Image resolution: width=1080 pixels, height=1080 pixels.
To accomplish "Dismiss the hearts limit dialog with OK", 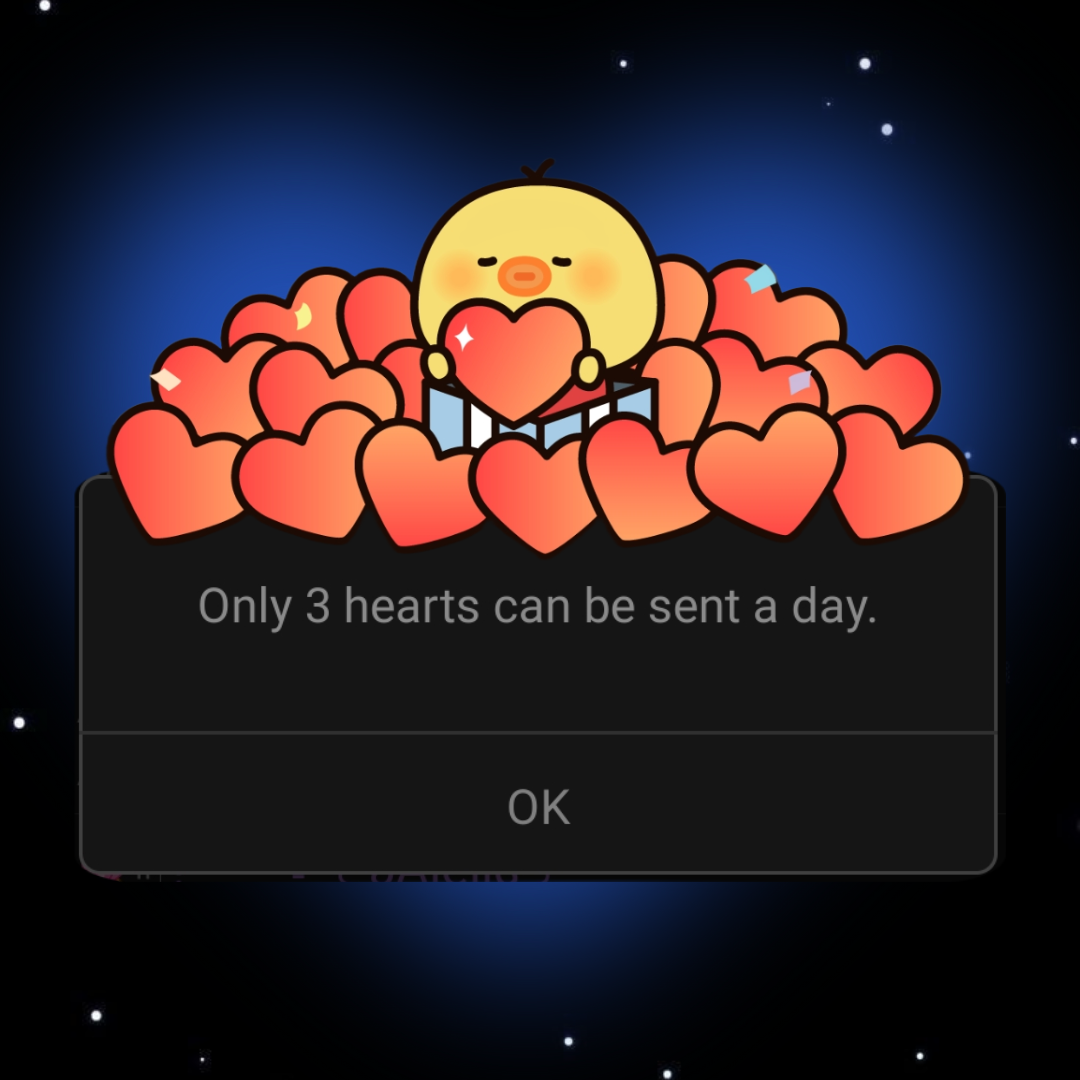I will point(538,806).
